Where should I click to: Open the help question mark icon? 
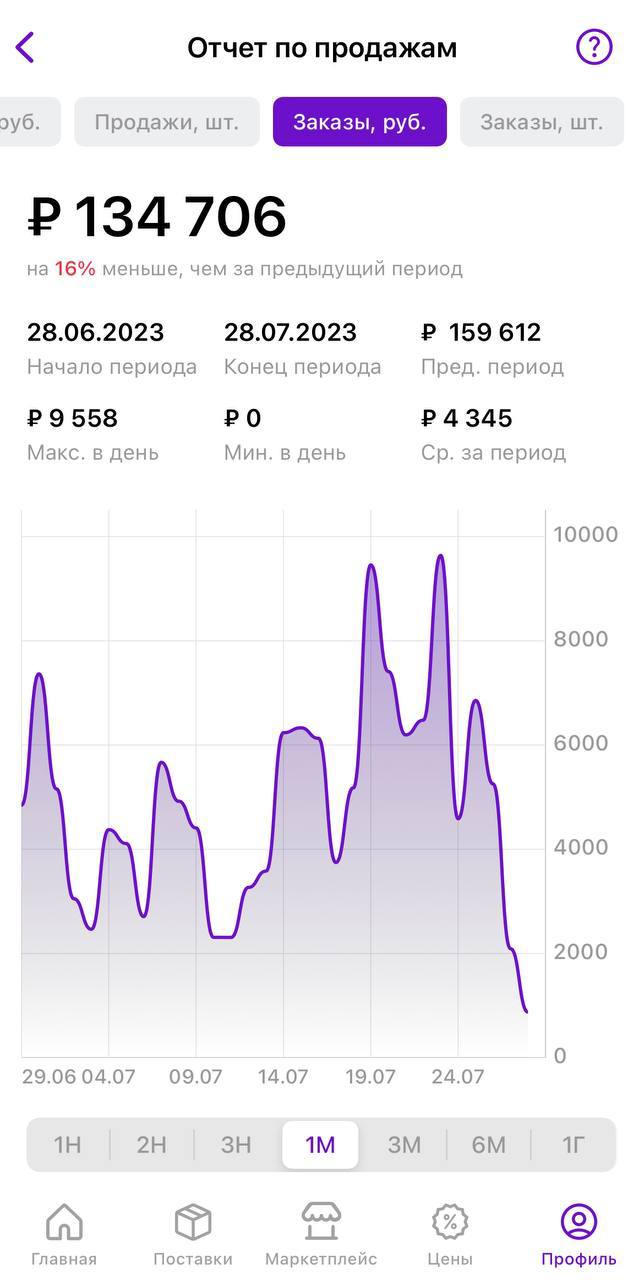coord(594,47)
